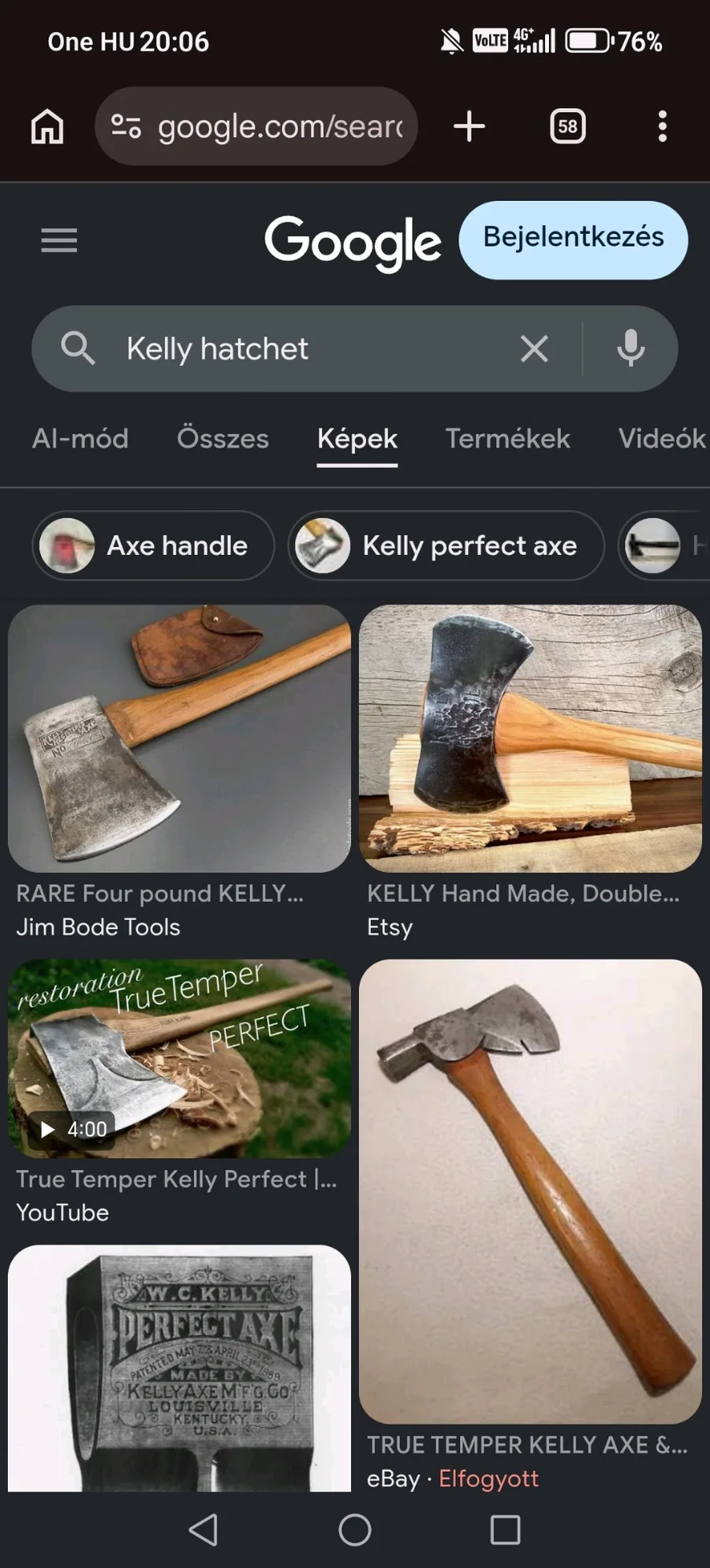The image size is (710, 1568).
Task: Start voice search with the microphone
Action: tap(630, 348)
